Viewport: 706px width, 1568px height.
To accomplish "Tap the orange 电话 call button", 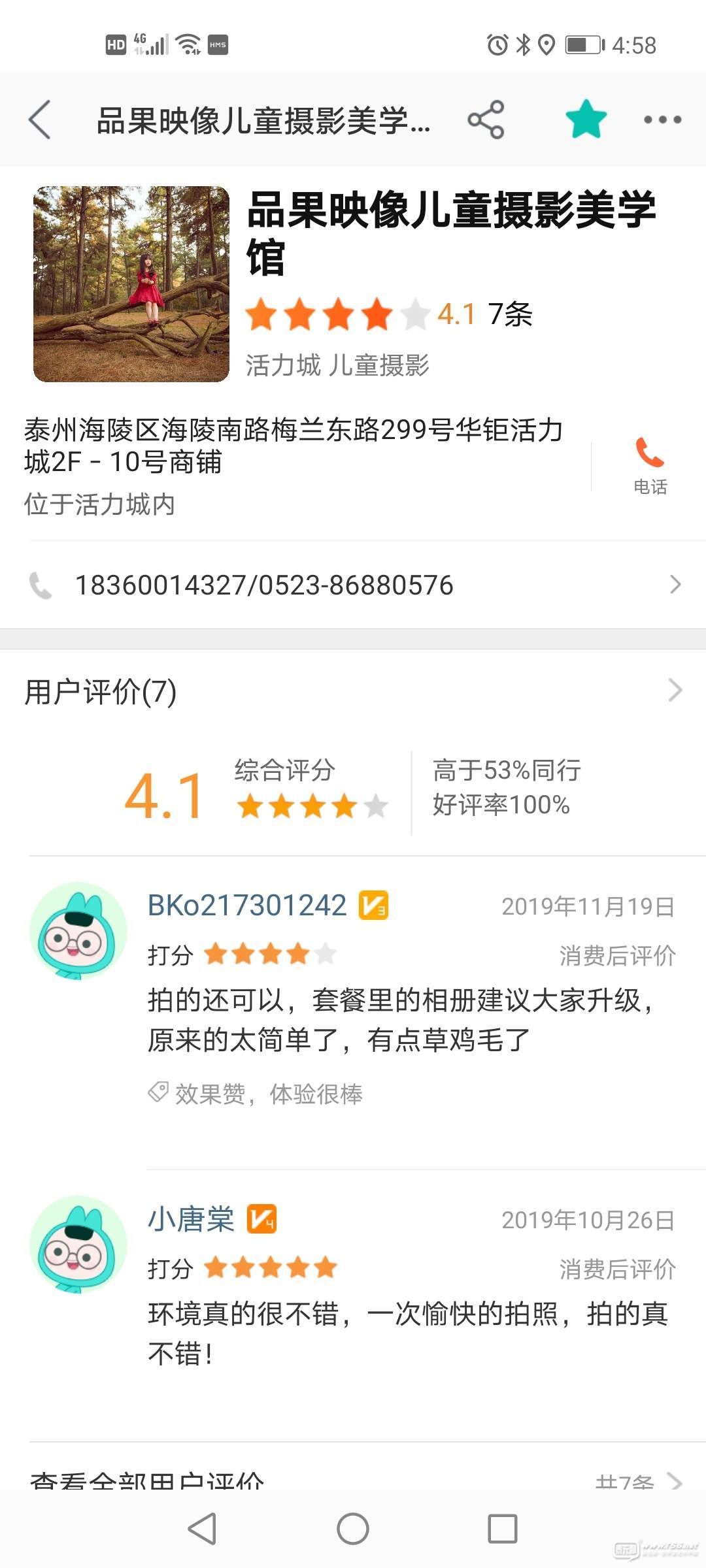I will coord(650,465).
